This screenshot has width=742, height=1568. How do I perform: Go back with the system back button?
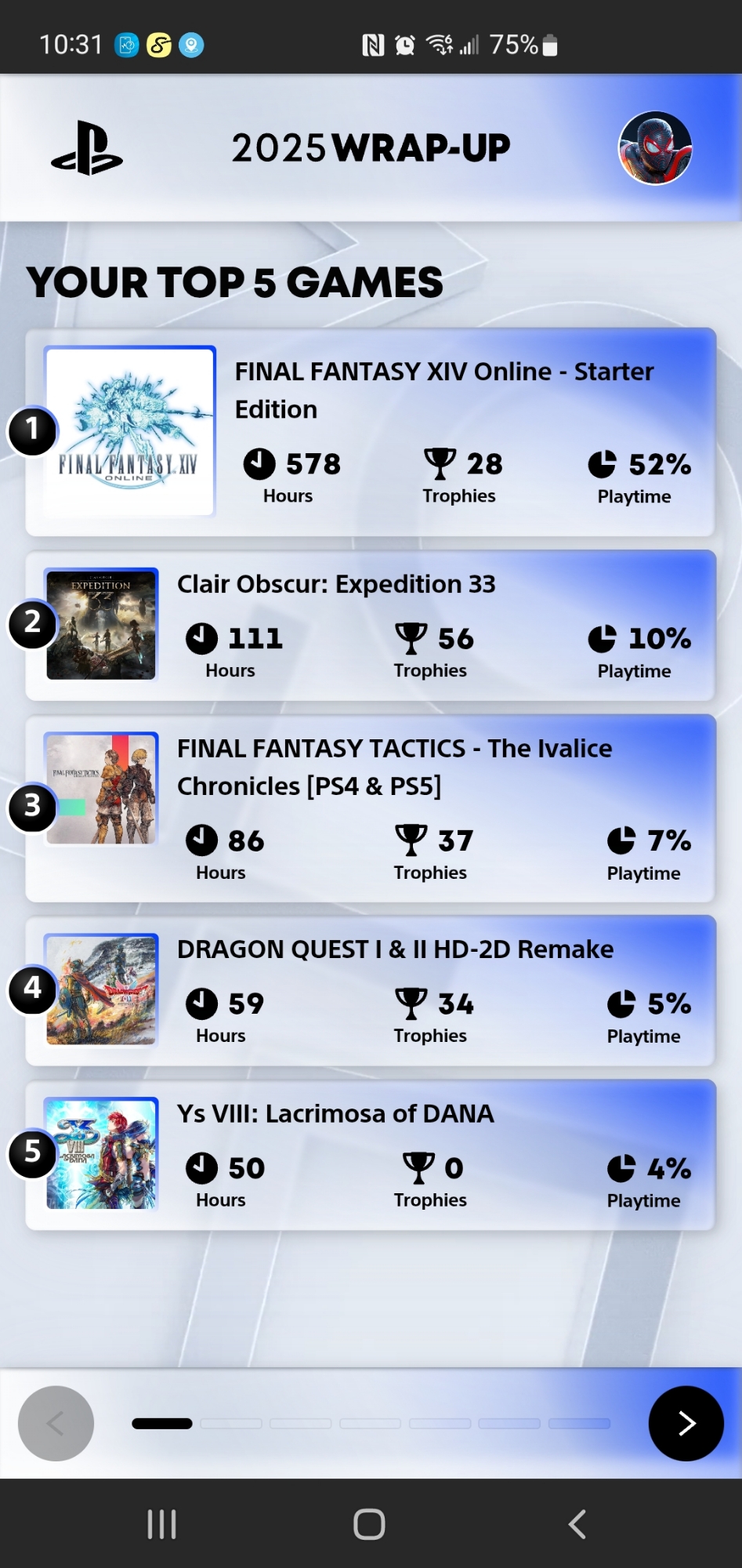click(x=577, y=1524)
